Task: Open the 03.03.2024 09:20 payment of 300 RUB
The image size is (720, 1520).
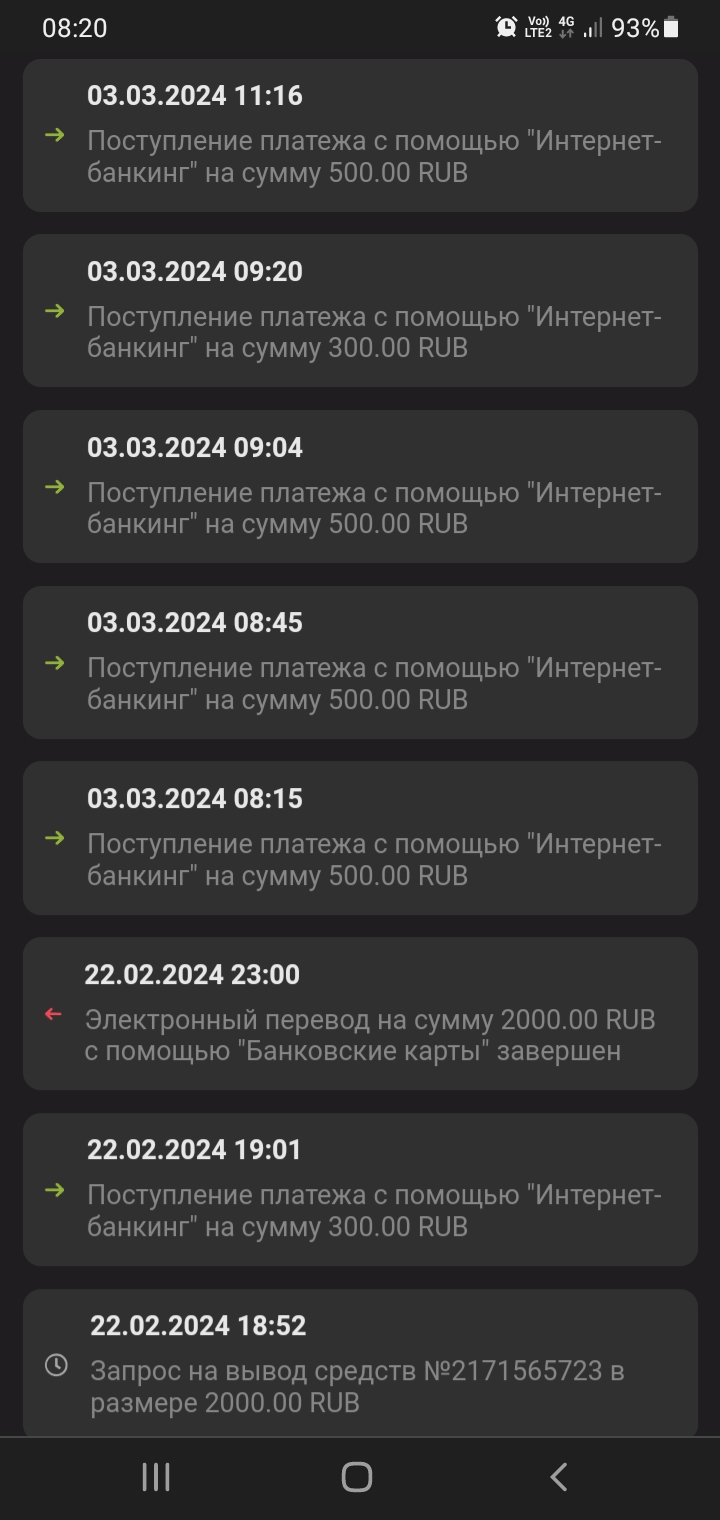Action: pos(360,310)
